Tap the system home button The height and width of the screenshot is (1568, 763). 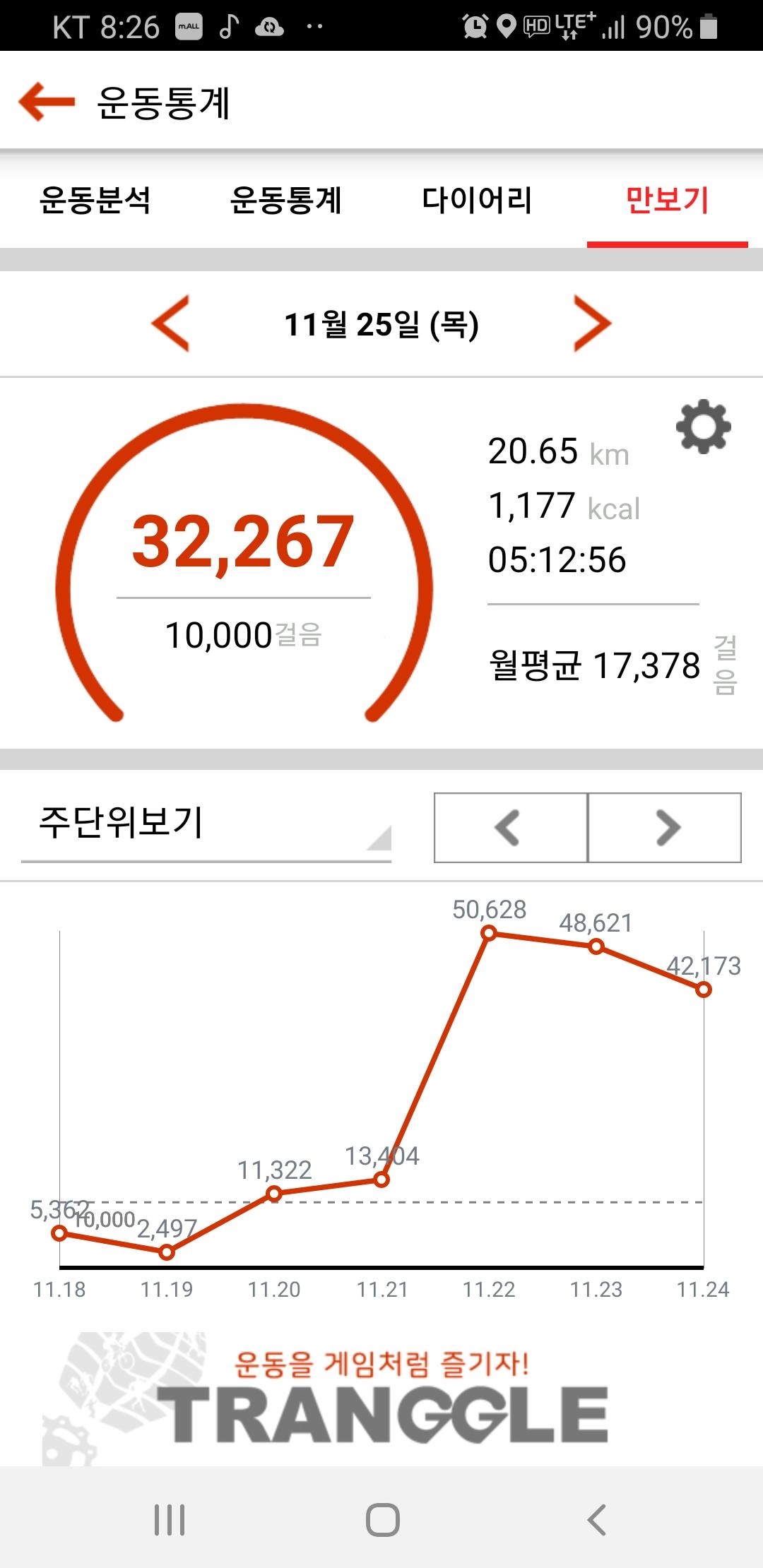(x=382, y=1519)
